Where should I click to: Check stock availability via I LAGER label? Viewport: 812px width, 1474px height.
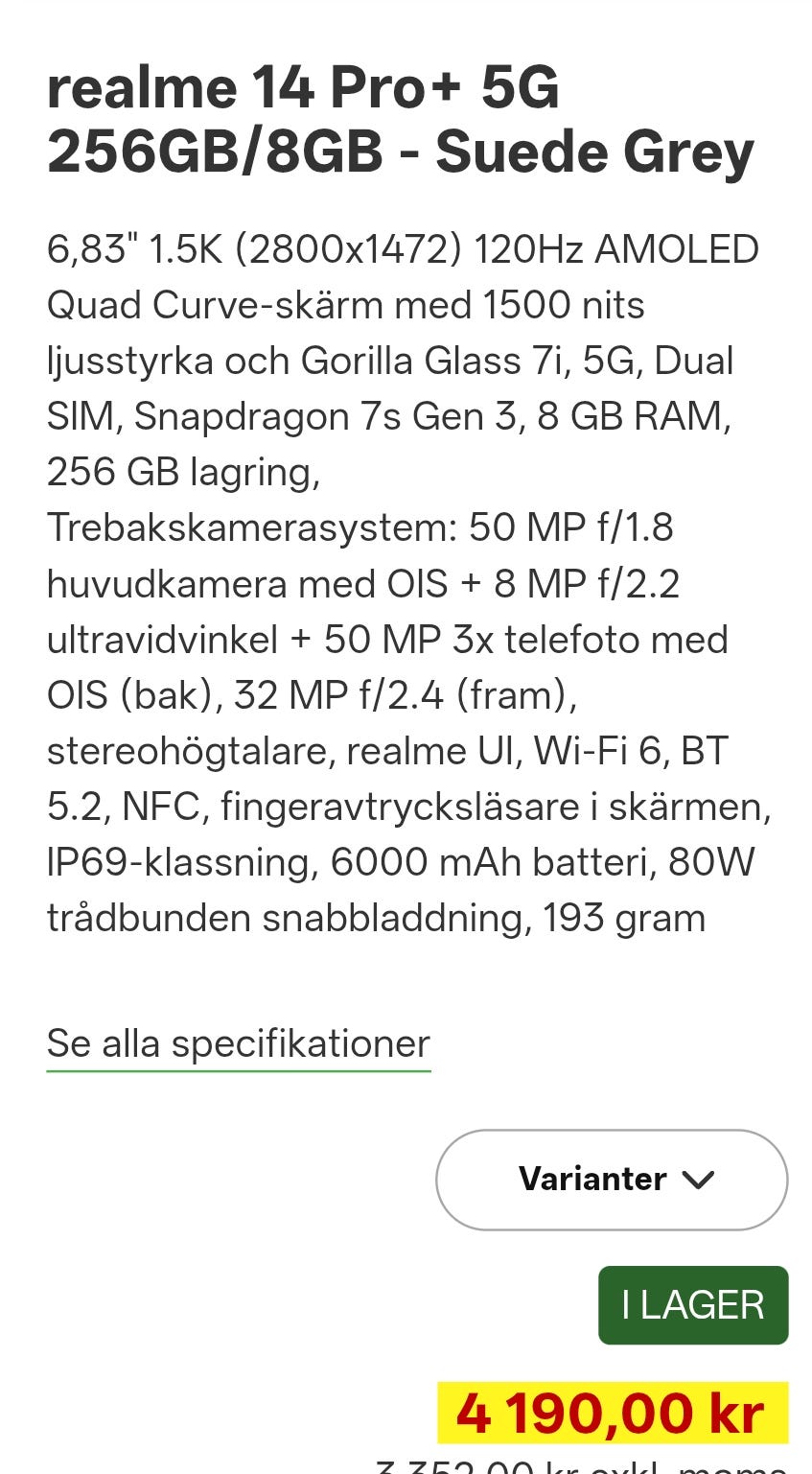(692, 1303)
